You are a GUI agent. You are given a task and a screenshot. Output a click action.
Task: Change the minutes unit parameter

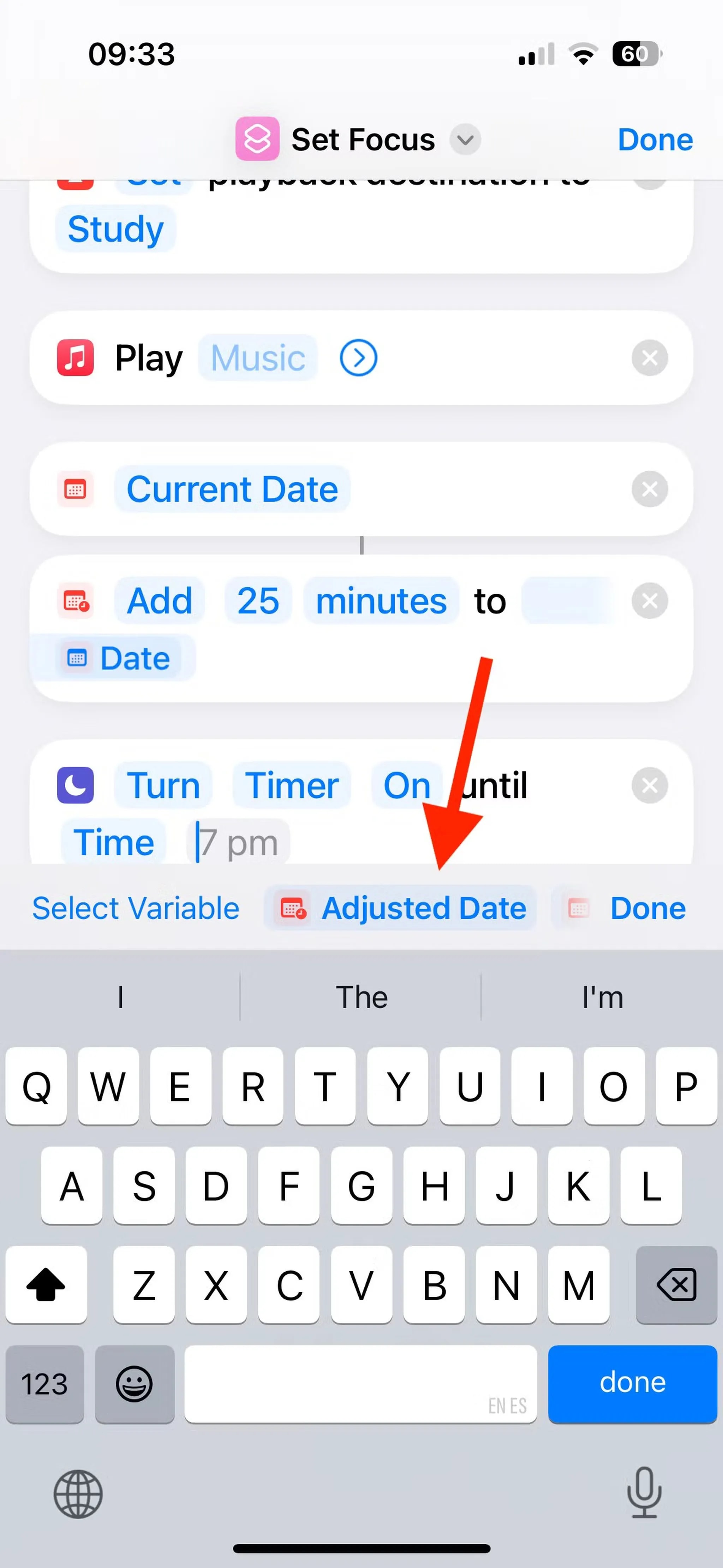381,601
